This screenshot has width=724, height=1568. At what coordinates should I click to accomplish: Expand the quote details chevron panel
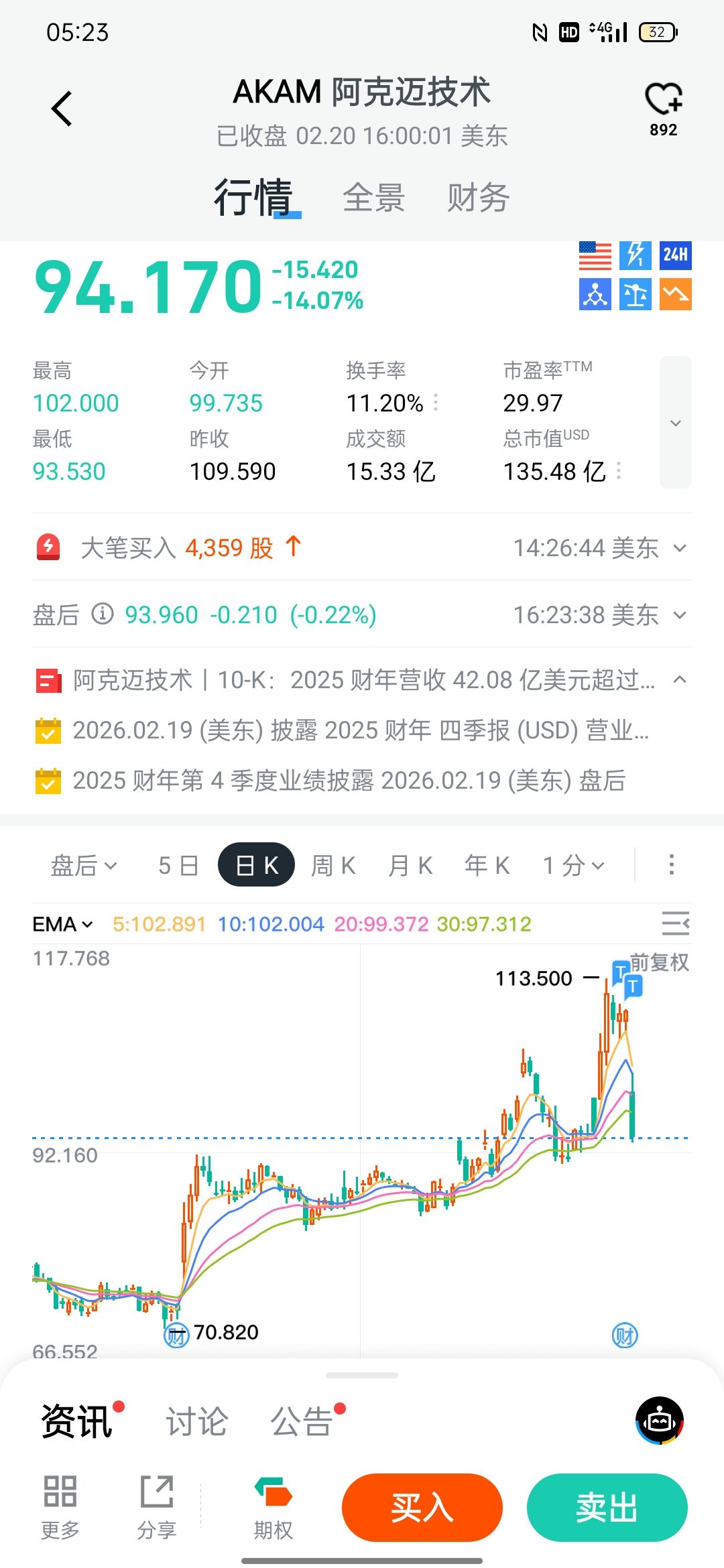675,423
